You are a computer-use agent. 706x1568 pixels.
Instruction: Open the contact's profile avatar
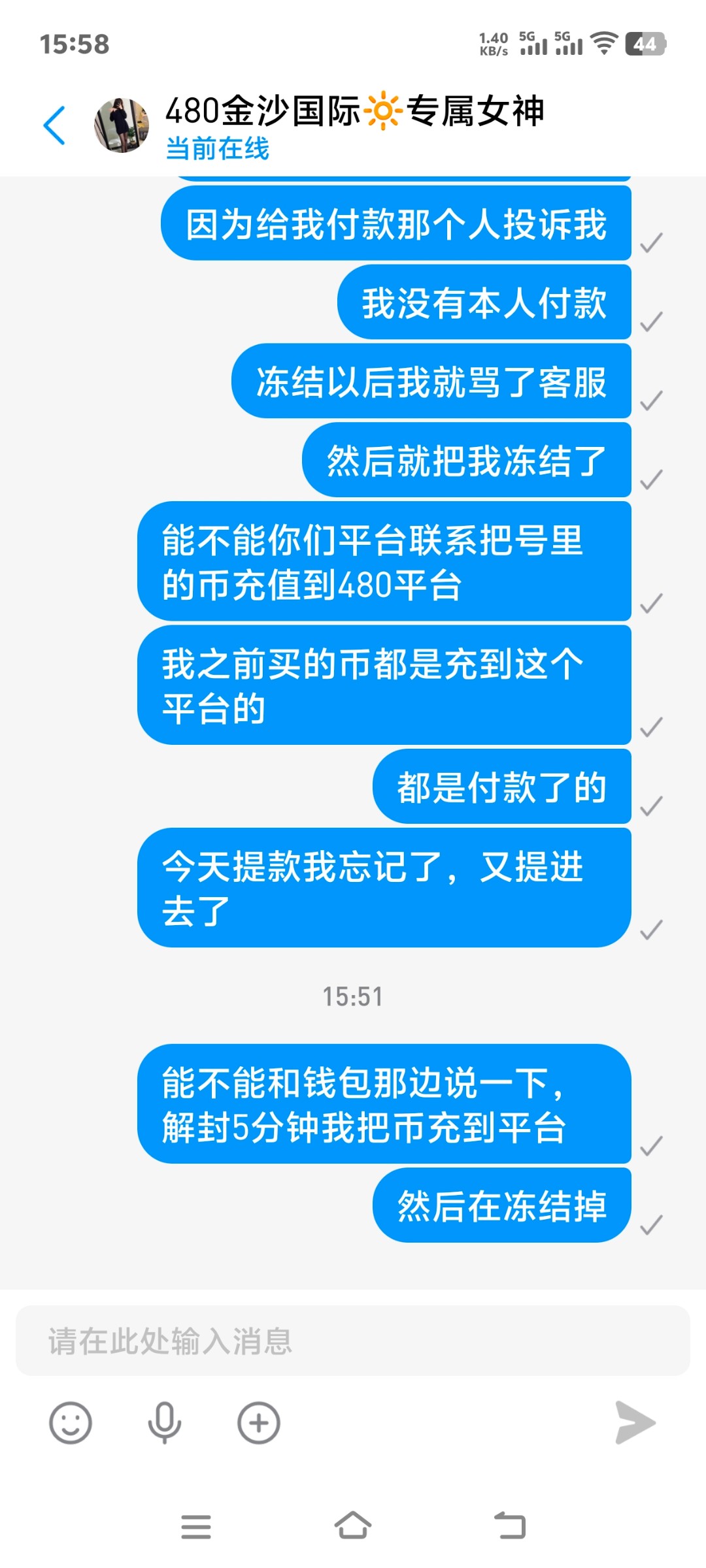122,125
